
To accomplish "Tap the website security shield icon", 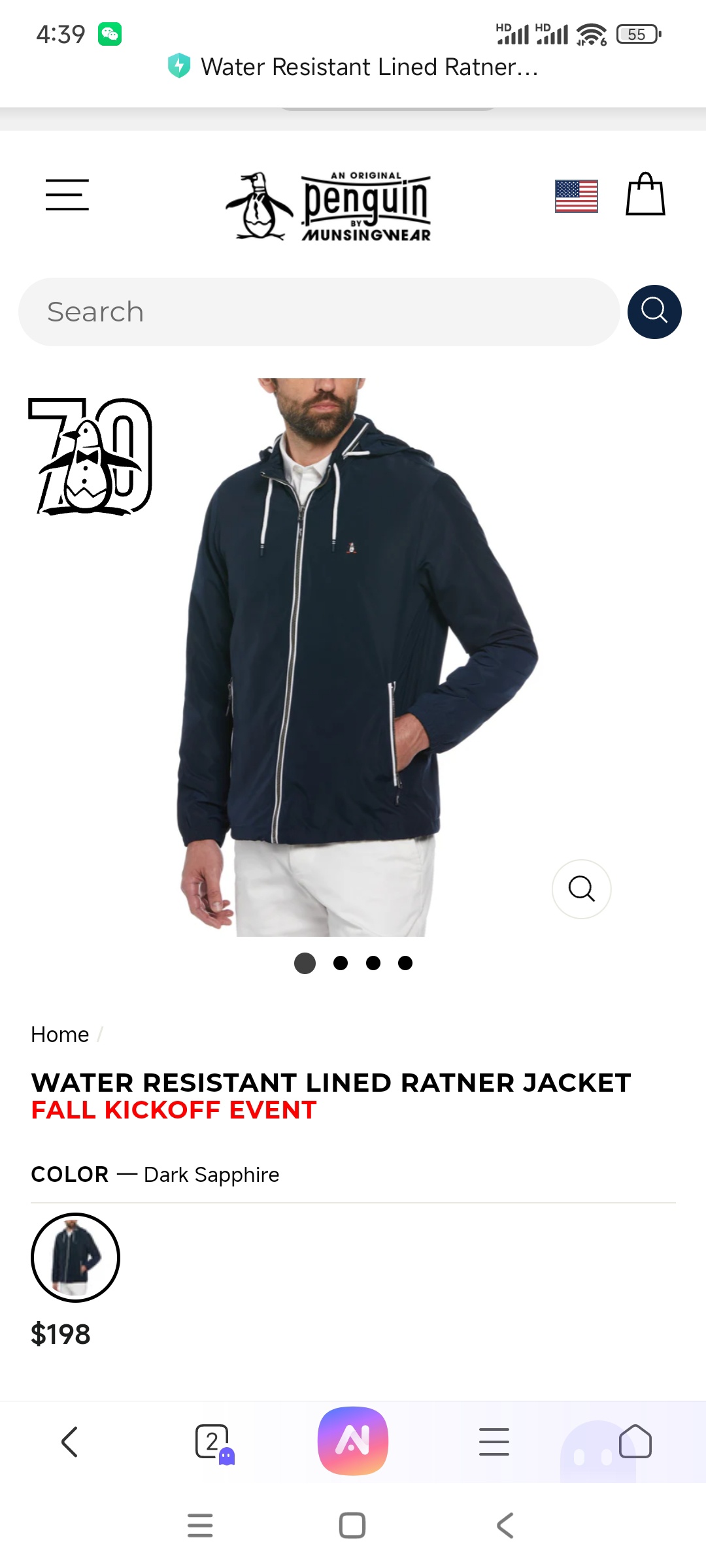I will click(178, 67).
